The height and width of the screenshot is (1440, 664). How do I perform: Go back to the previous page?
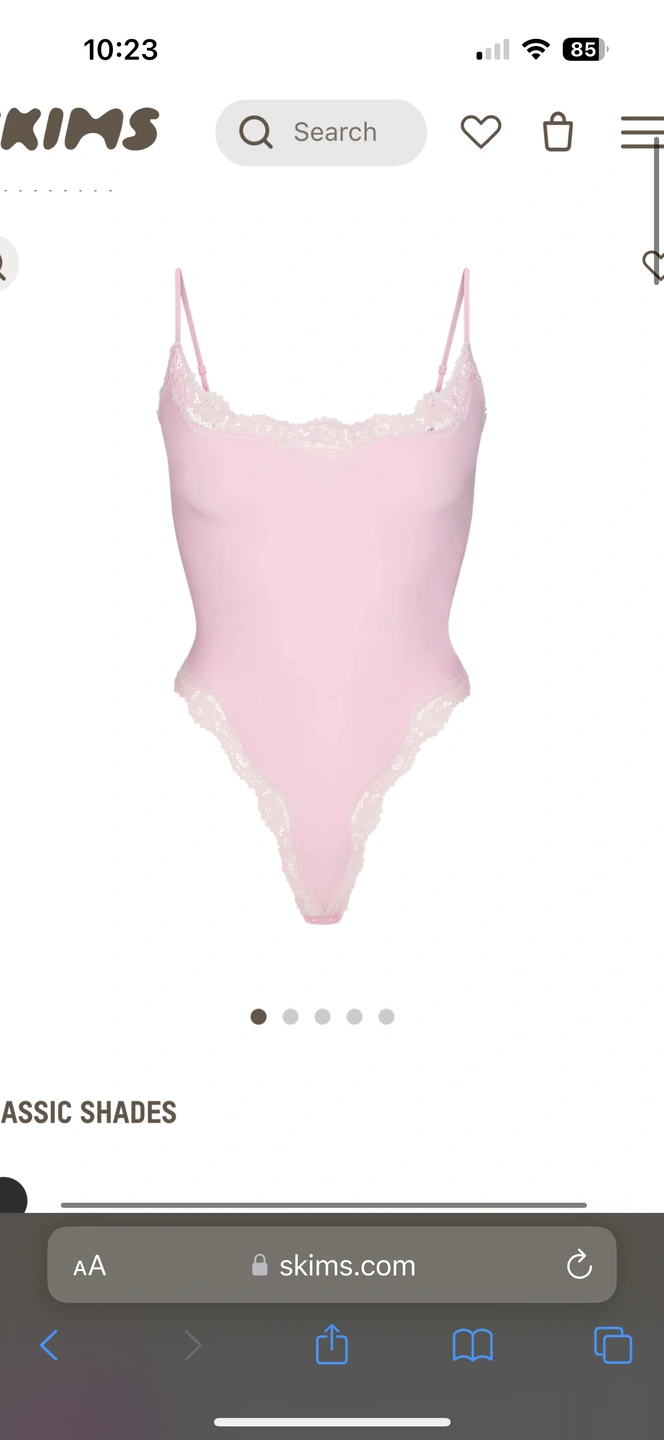[49, 1346]
